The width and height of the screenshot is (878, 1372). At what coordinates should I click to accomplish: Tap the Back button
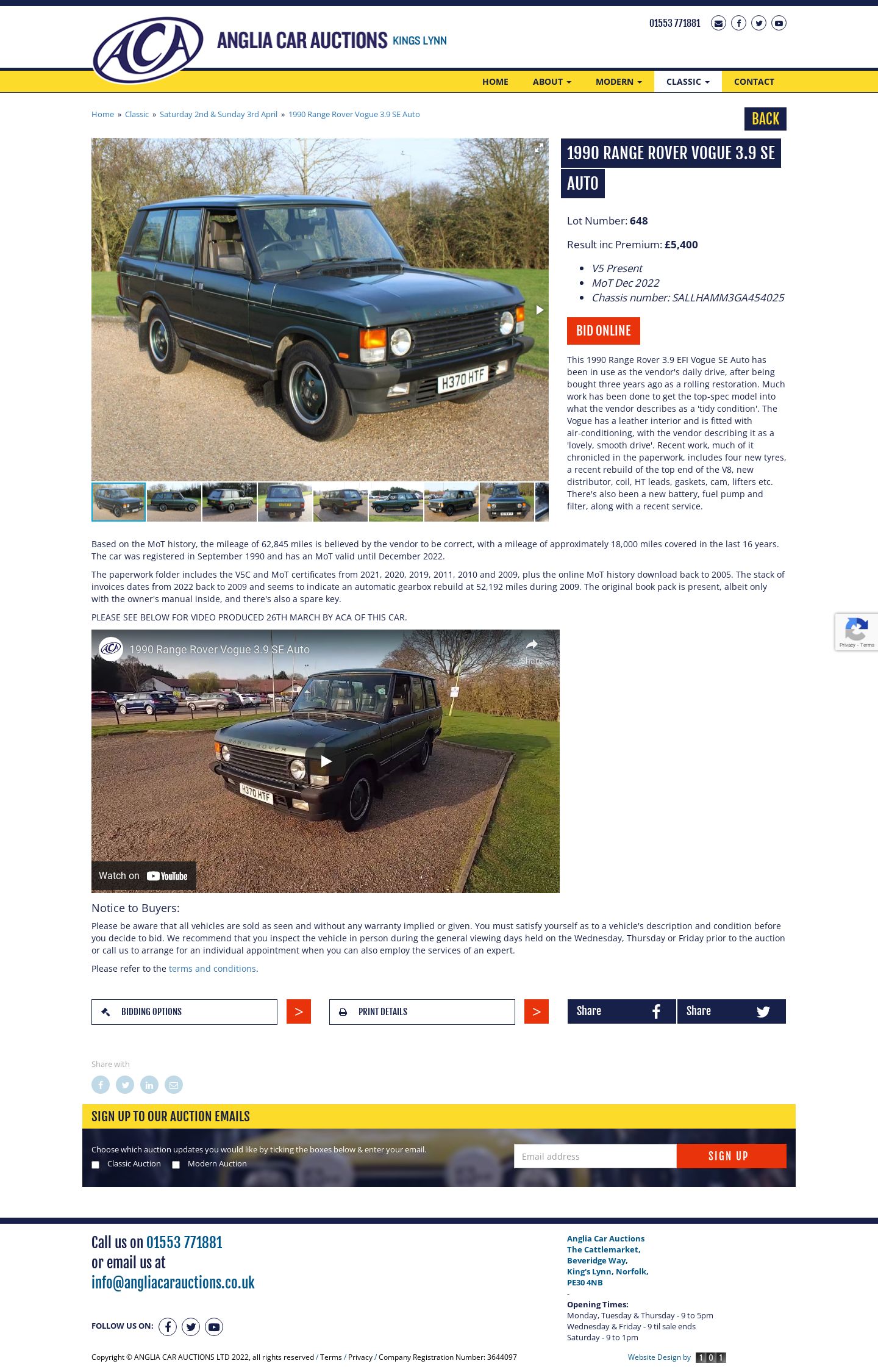coord(765,119)
